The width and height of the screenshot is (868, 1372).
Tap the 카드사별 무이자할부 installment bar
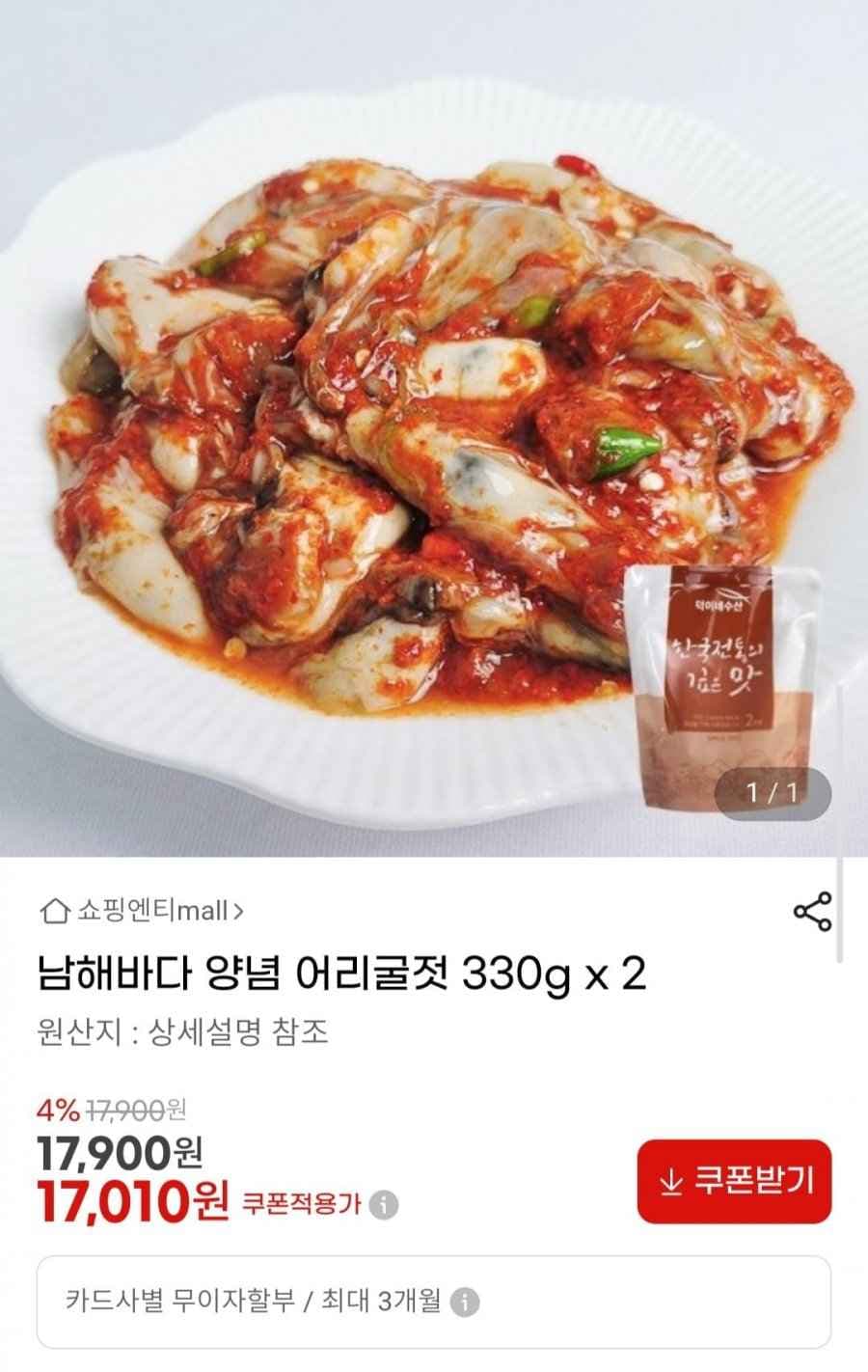click(x=251, y=1302)
